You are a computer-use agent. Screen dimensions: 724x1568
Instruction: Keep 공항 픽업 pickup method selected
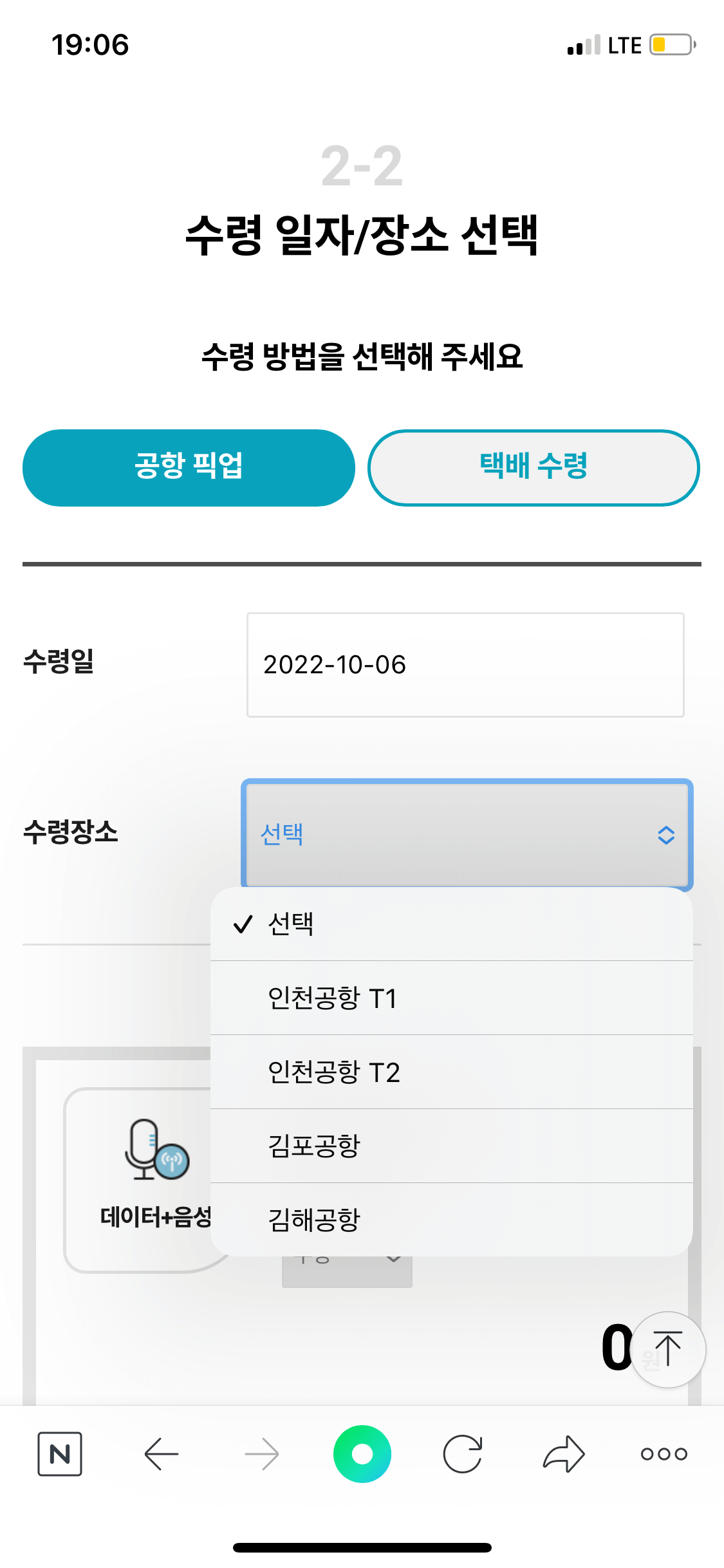(189, 468)
